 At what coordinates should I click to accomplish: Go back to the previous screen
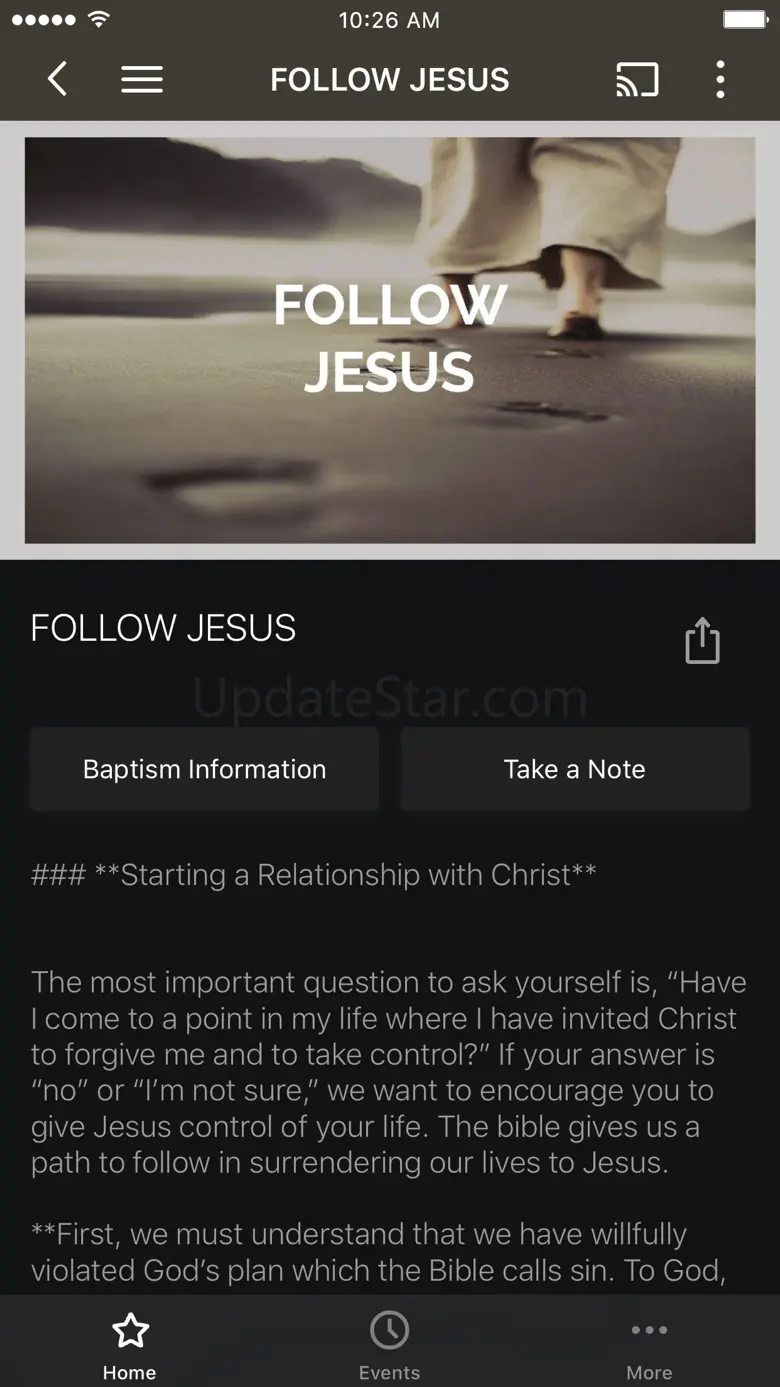(x=58, y=79)
